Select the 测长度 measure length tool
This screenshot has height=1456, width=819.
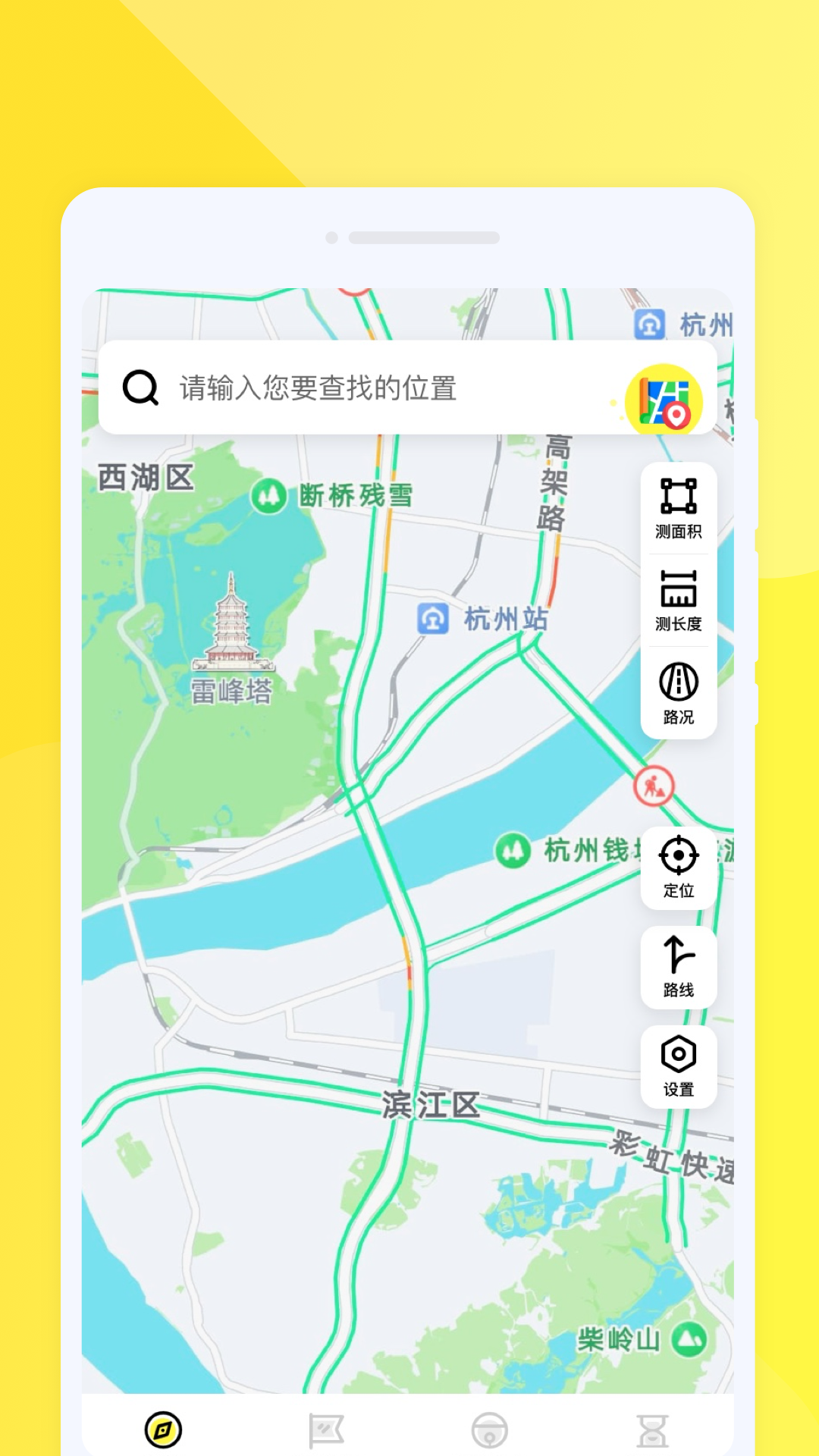[x=679, y=599]
